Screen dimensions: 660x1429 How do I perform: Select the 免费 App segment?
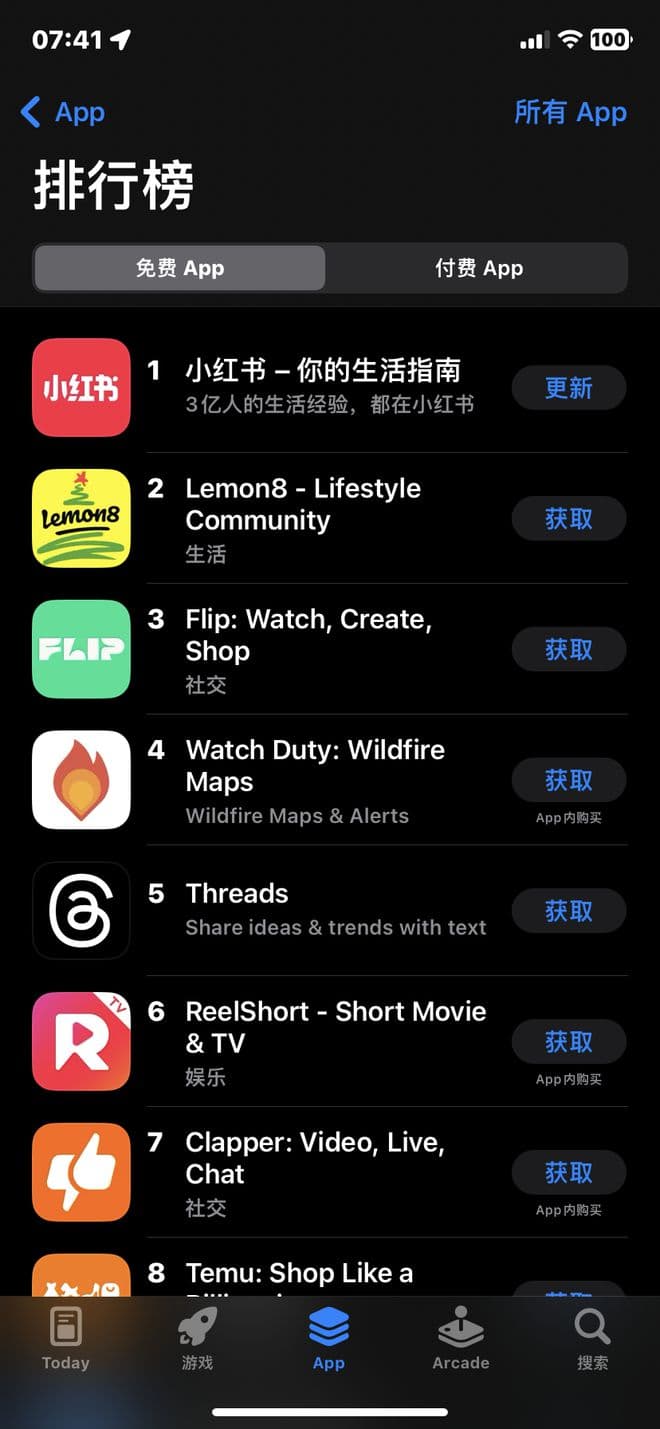[180, 268]
